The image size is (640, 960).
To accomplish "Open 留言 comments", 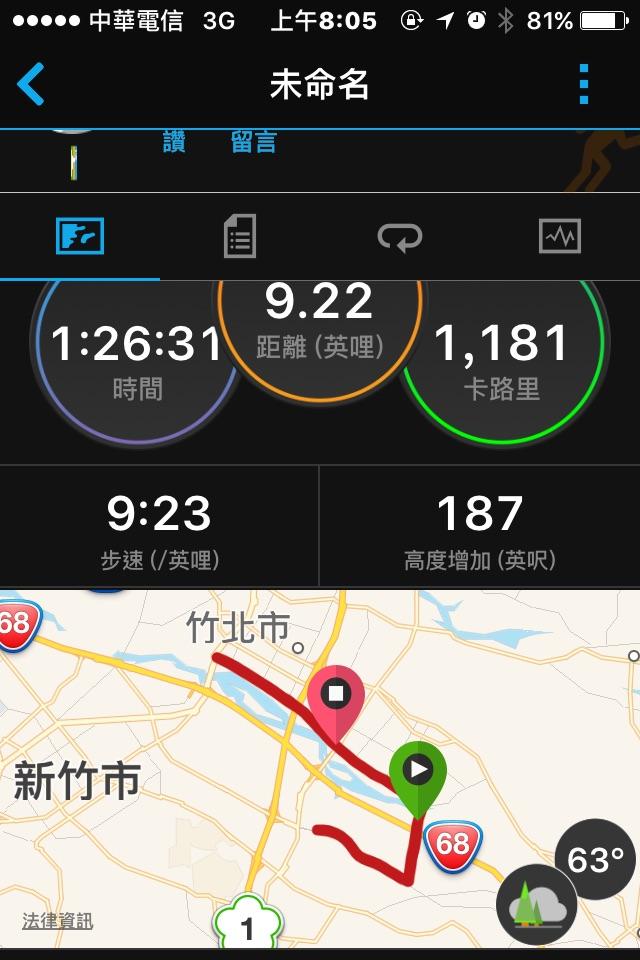I will coord(254,143).
